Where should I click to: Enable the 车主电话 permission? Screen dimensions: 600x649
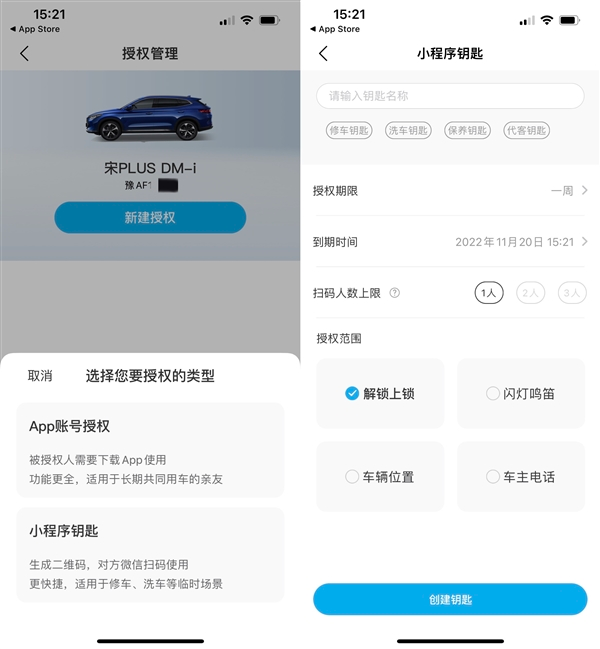[x=521, y=477]
